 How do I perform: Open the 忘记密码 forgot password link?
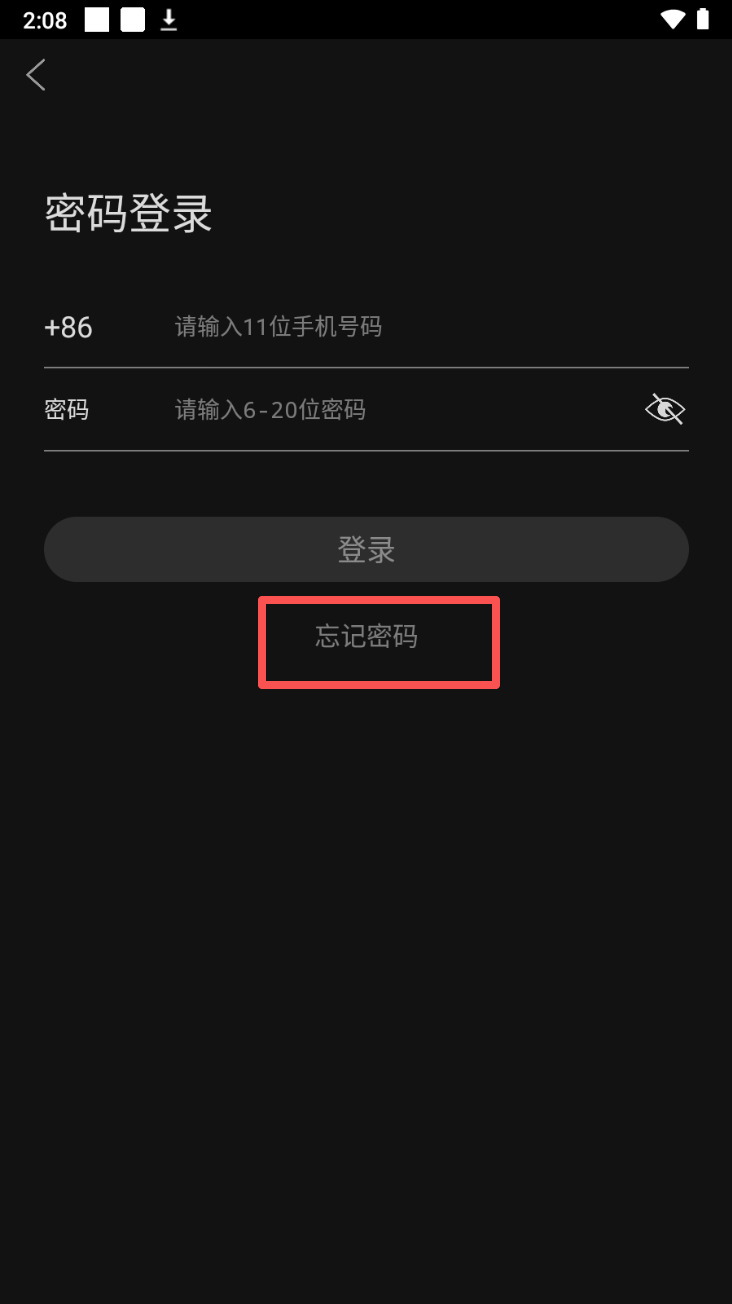(x=367, y=637)
